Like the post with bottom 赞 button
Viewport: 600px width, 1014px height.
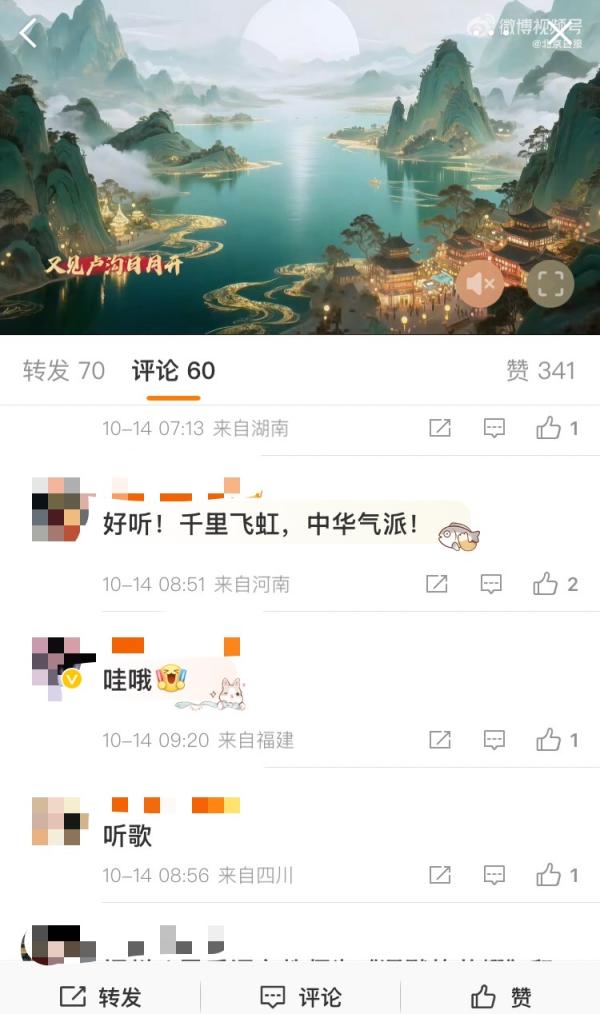pos(500,996)
